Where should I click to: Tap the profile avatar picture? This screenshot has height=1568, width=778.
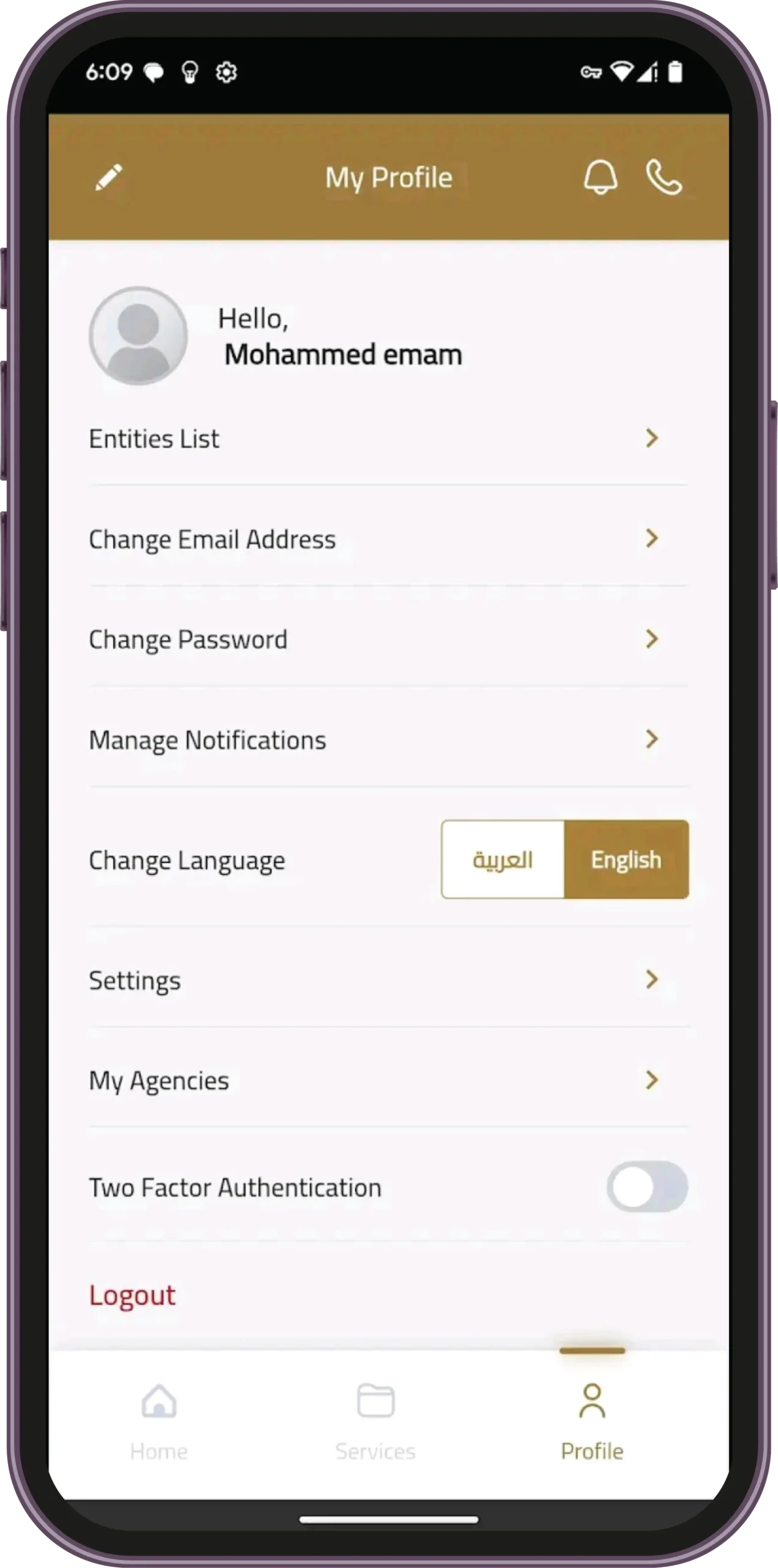click(x=138, y=336)
